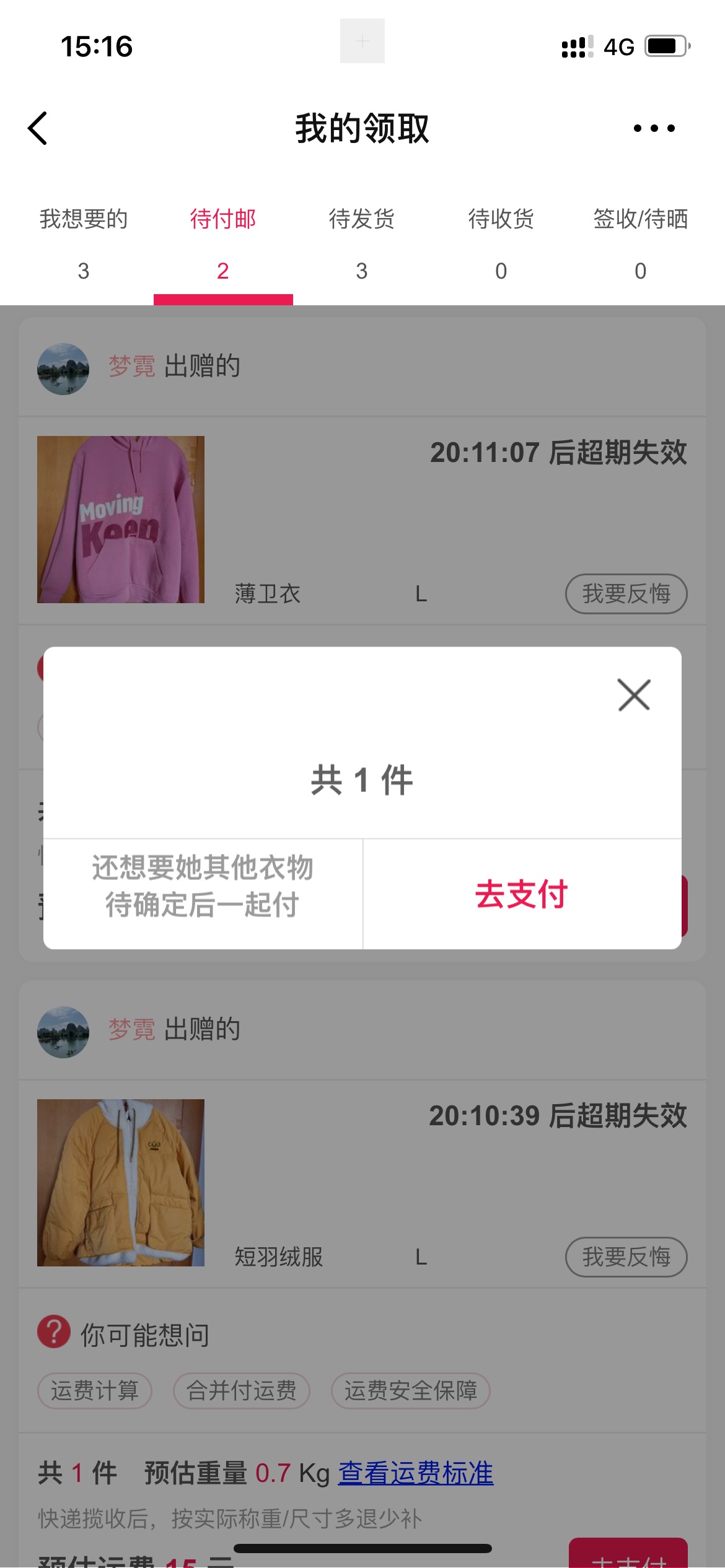The image size is (725, 1568).
Task: Switch to the 我想要的 tab
Action: pyautogui.click(x=84, y=243)
